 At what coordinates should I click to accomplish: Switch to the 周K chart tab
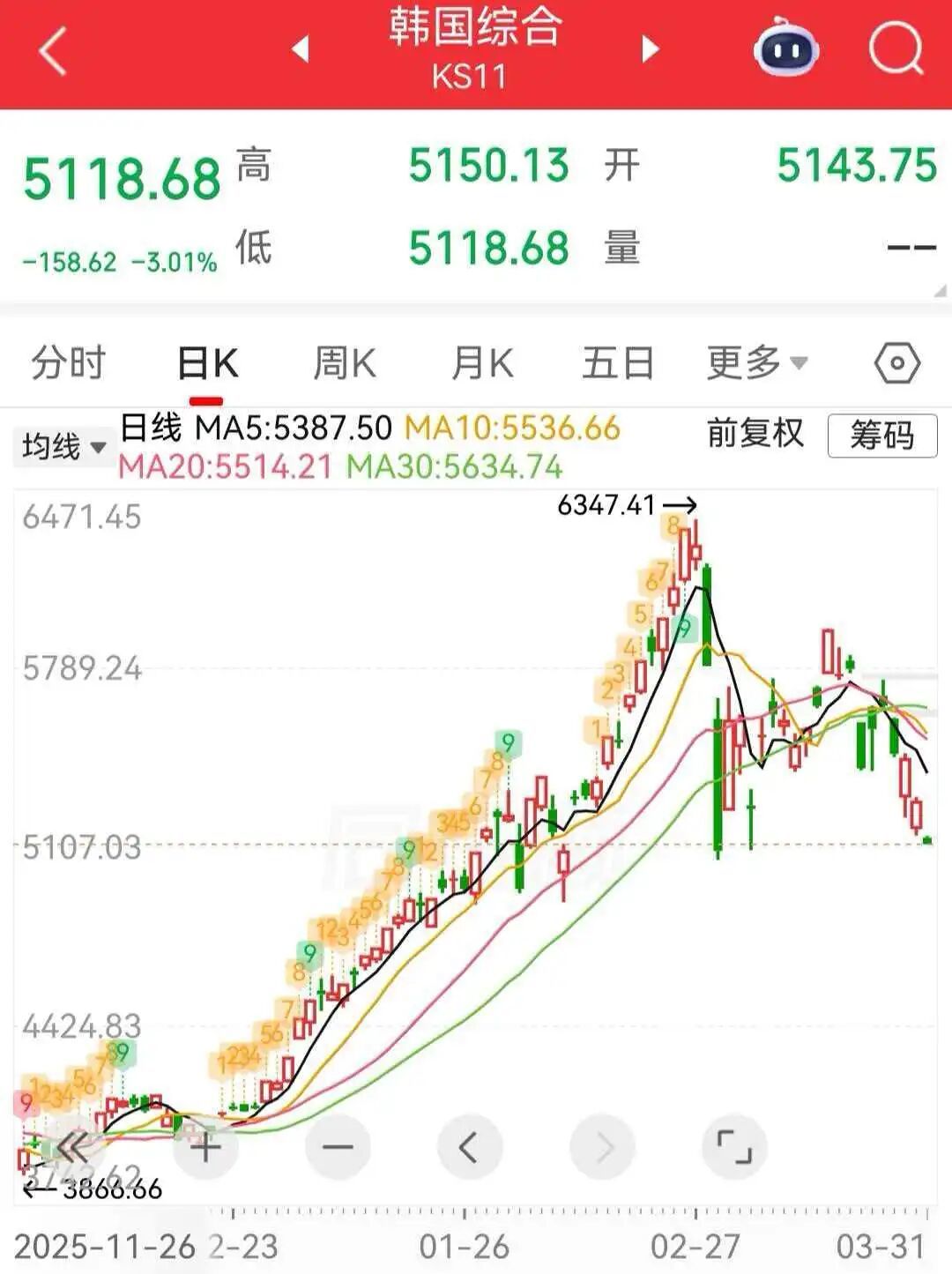tap(345, 363)
